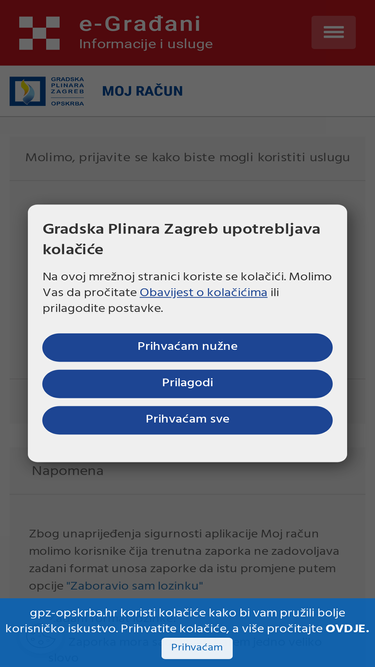This screenshot has height=667, width=375.
Task: Follow the OVDJE link in cookie banner
Action: 347,629
